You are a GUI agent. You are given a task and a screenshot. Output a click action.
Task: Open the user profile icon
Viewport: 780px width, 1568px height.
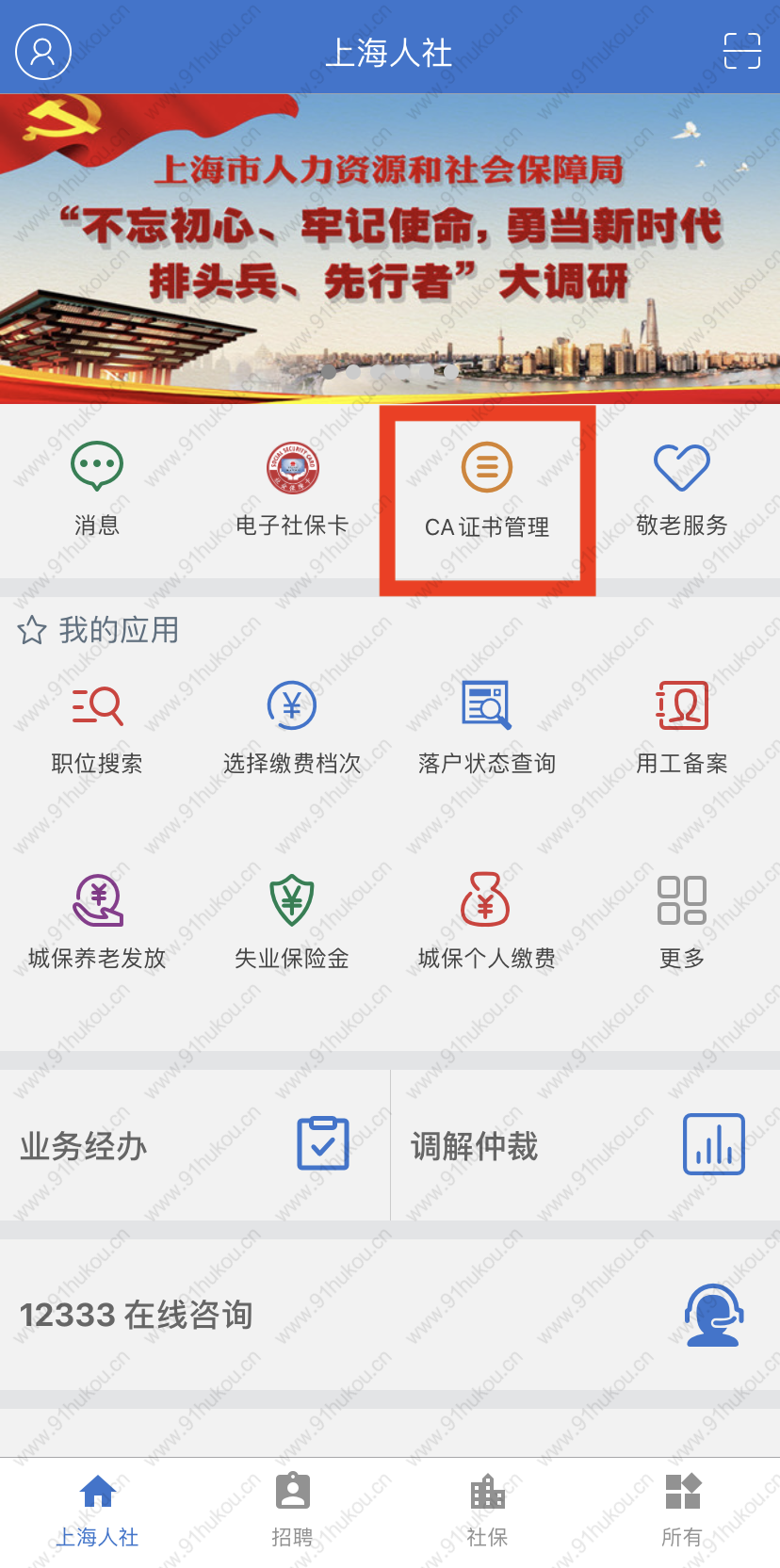point(43,51)
